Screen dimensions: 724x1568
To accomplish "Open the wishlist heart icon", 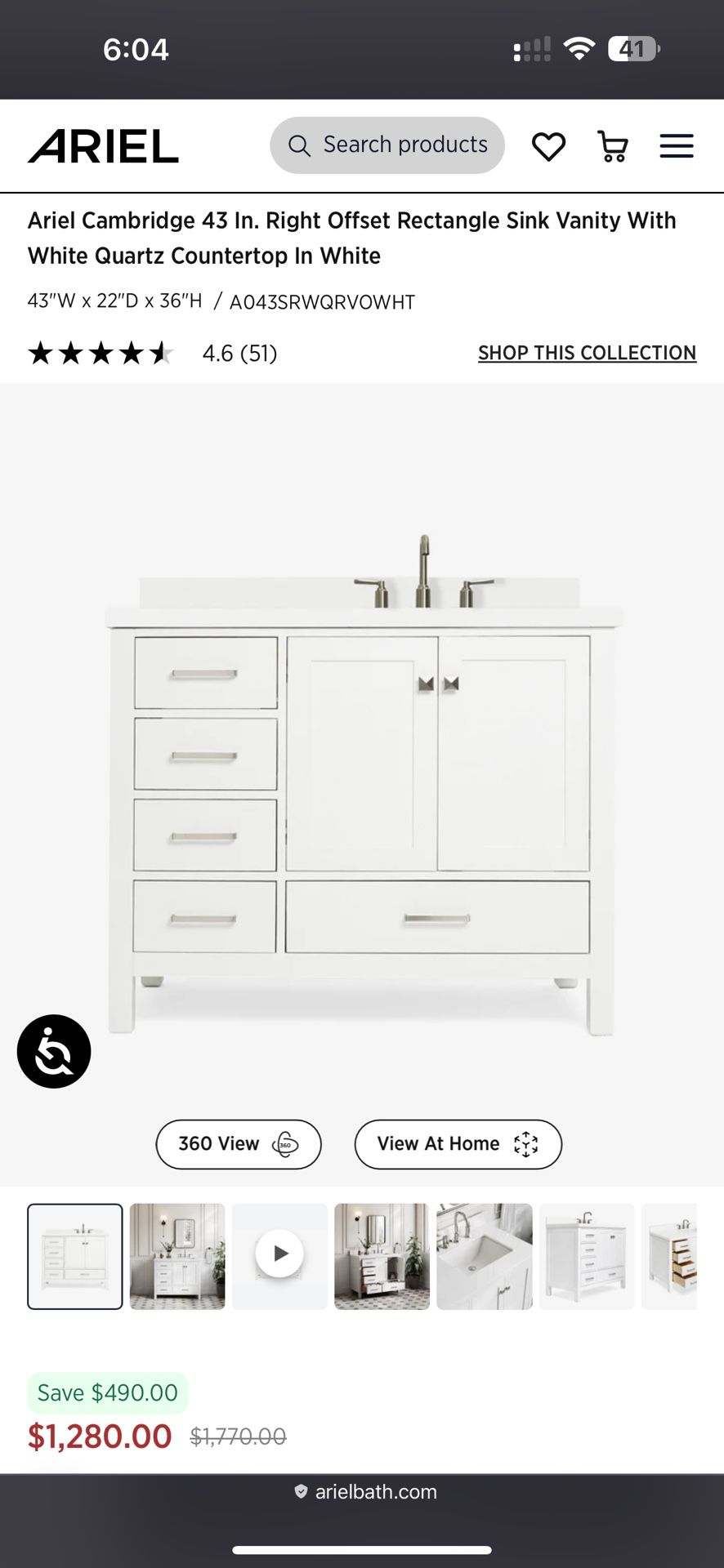I will pyautogui.click(x=548, y=147).
